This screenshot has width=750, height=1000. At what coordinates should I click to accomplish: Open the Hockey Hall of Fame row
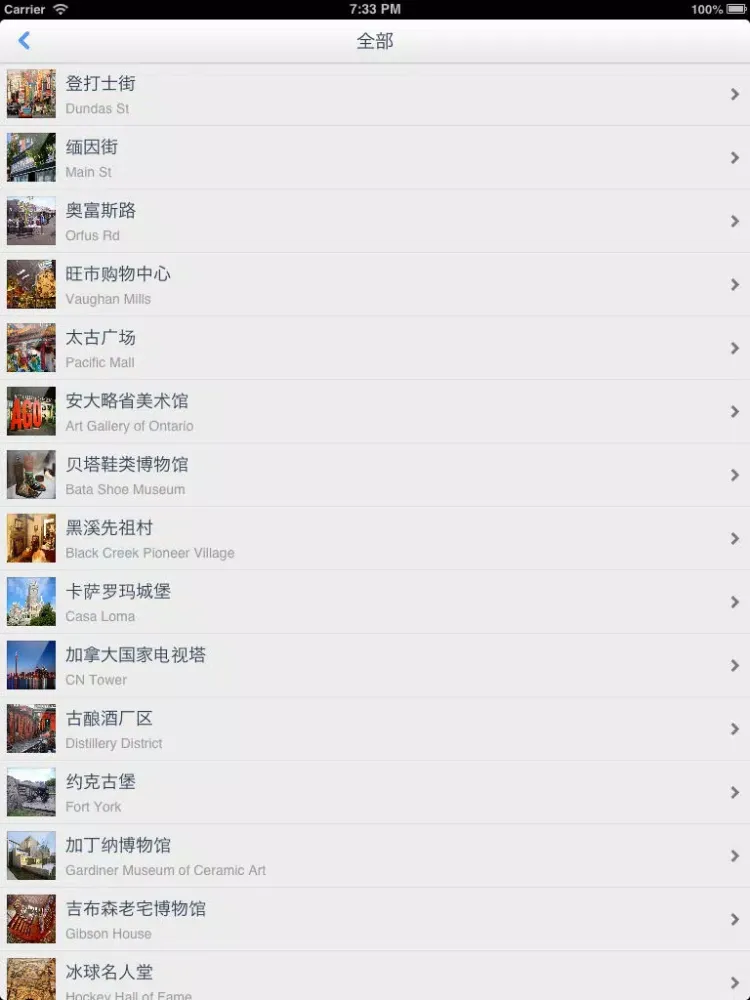click(x=375, y=978)
